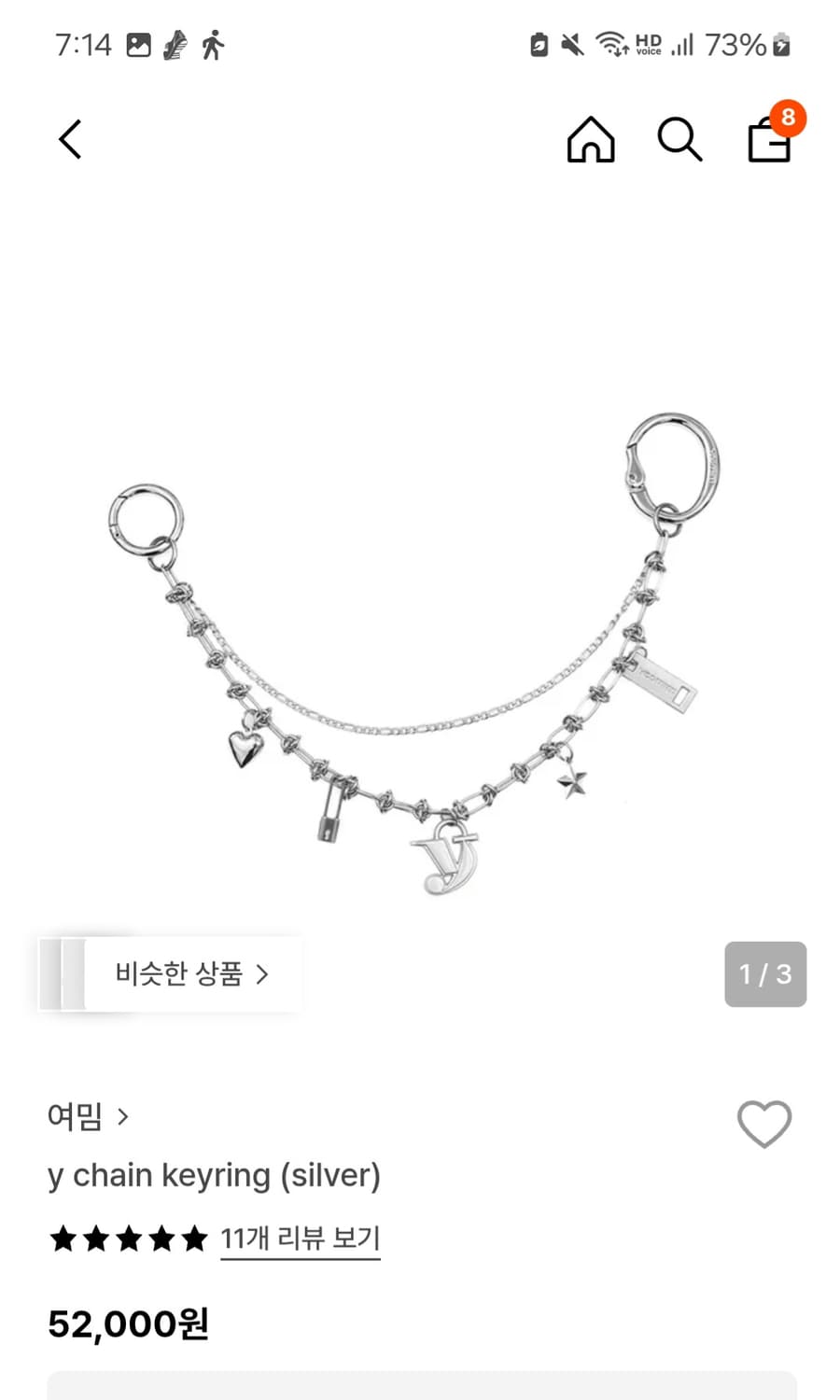840x1400 pixels.
Task: Tap the y chain keyring product photo
Action: (x=420, y=653)
